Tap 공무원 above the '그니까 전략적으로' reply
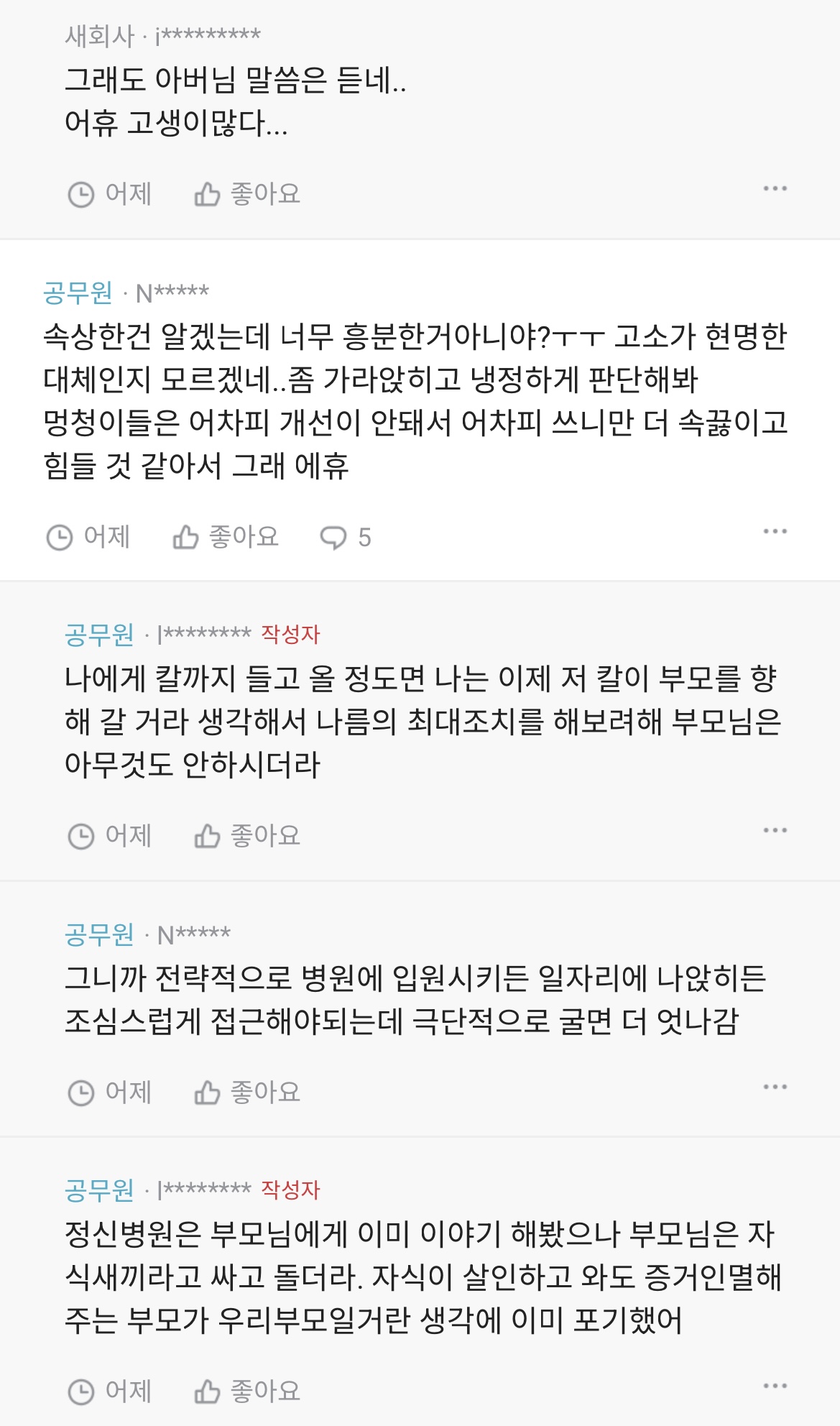This screenshot has width=840, height=1426. [x=99, y=934]
